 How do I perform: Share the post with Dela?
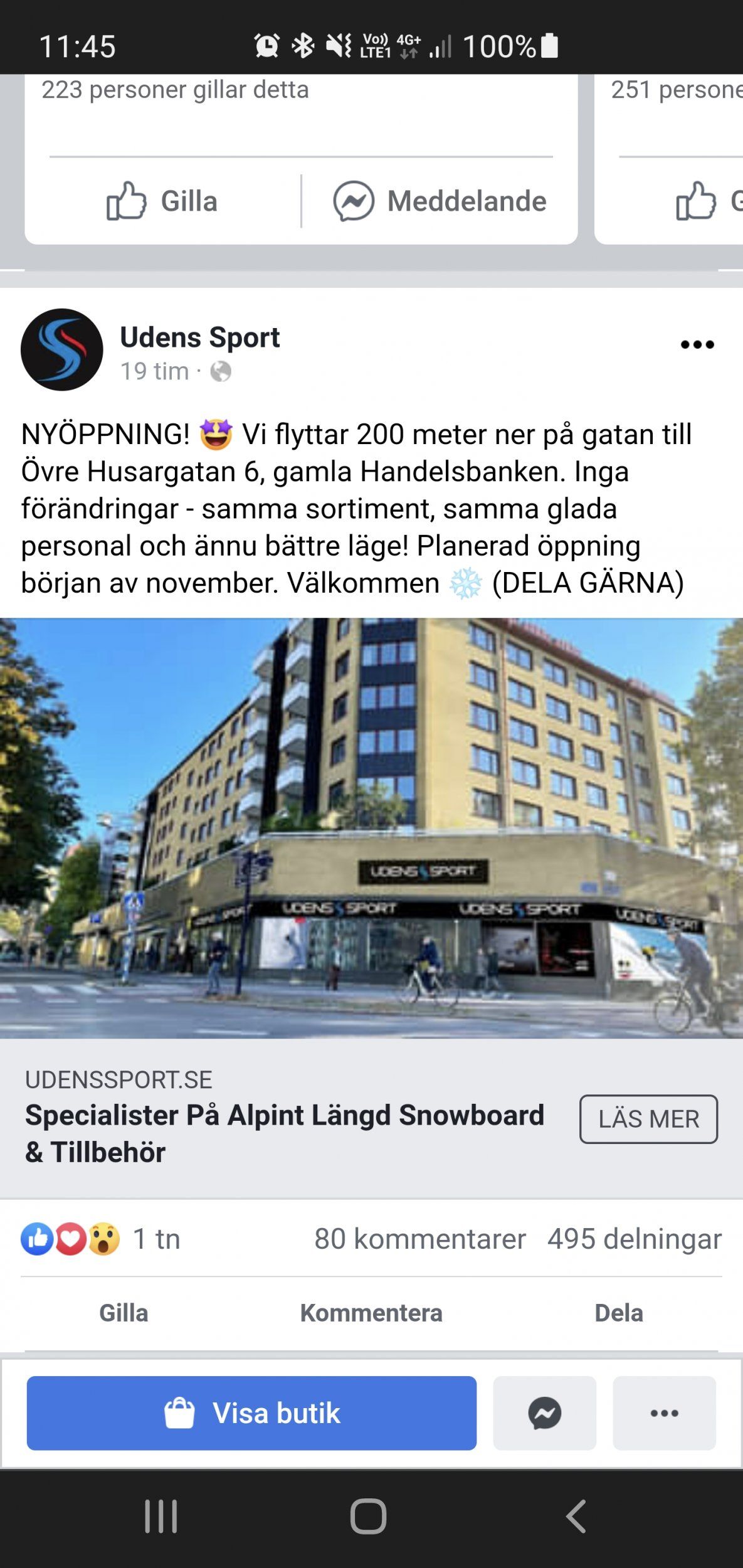pyautogui.click(x=618, y=1313)
